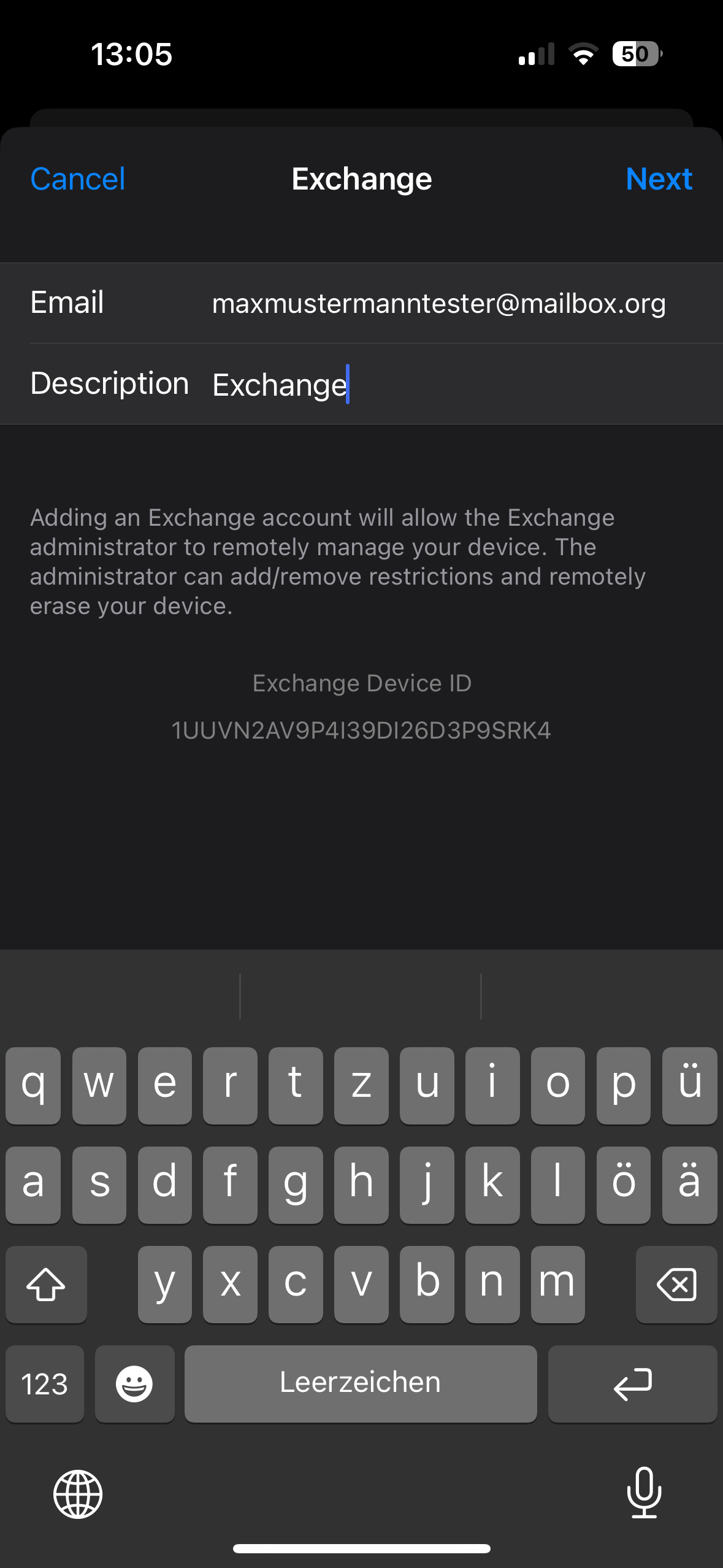The image size is (723, 1568).
Task: Open the emoji keyboard
Action: [x=134, y=1383]
